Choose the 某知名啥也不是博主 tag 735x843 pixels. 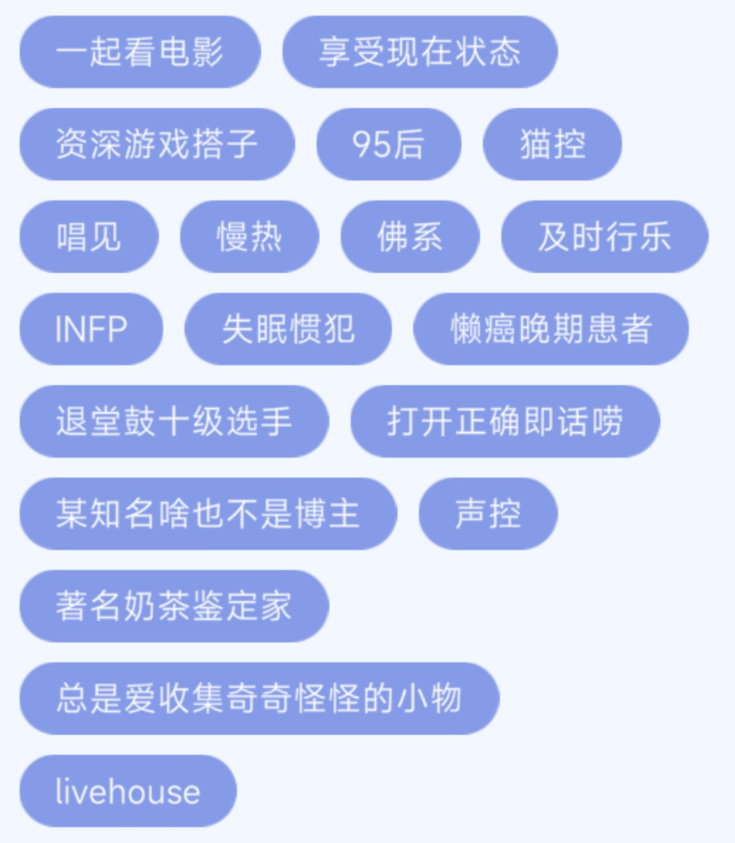(208, 514)
